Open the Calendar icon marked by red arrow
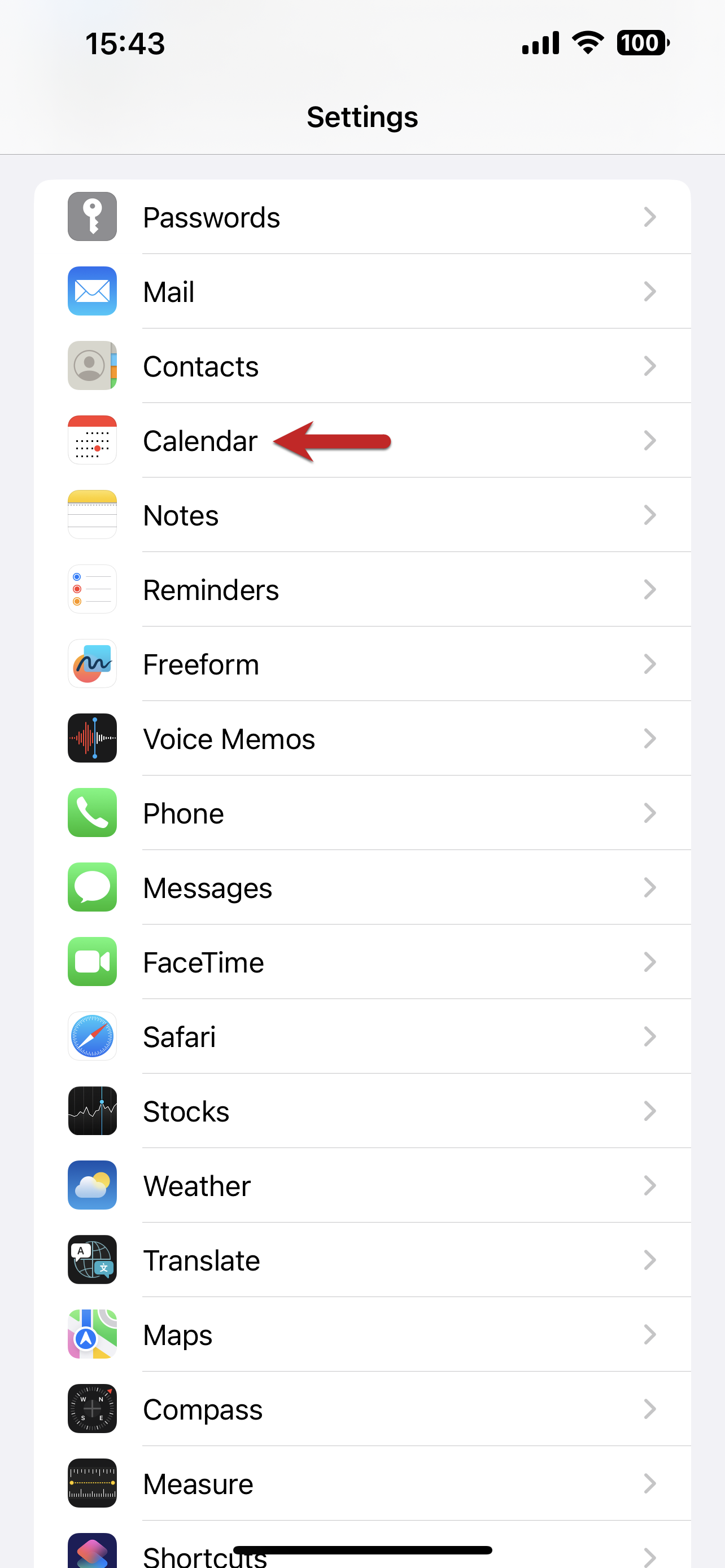 pos(92,440)
